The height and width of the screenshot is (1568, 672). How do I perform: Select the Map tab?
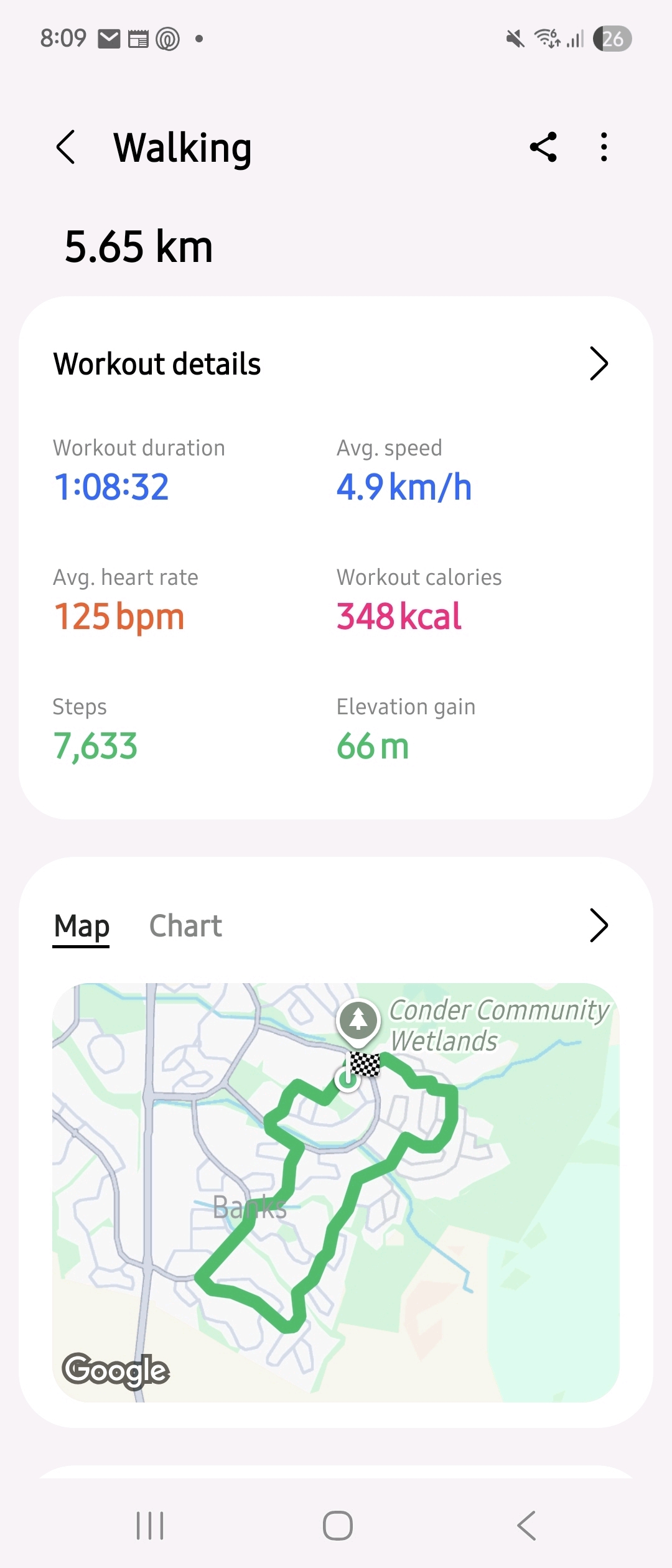click(x=82, y=926)
